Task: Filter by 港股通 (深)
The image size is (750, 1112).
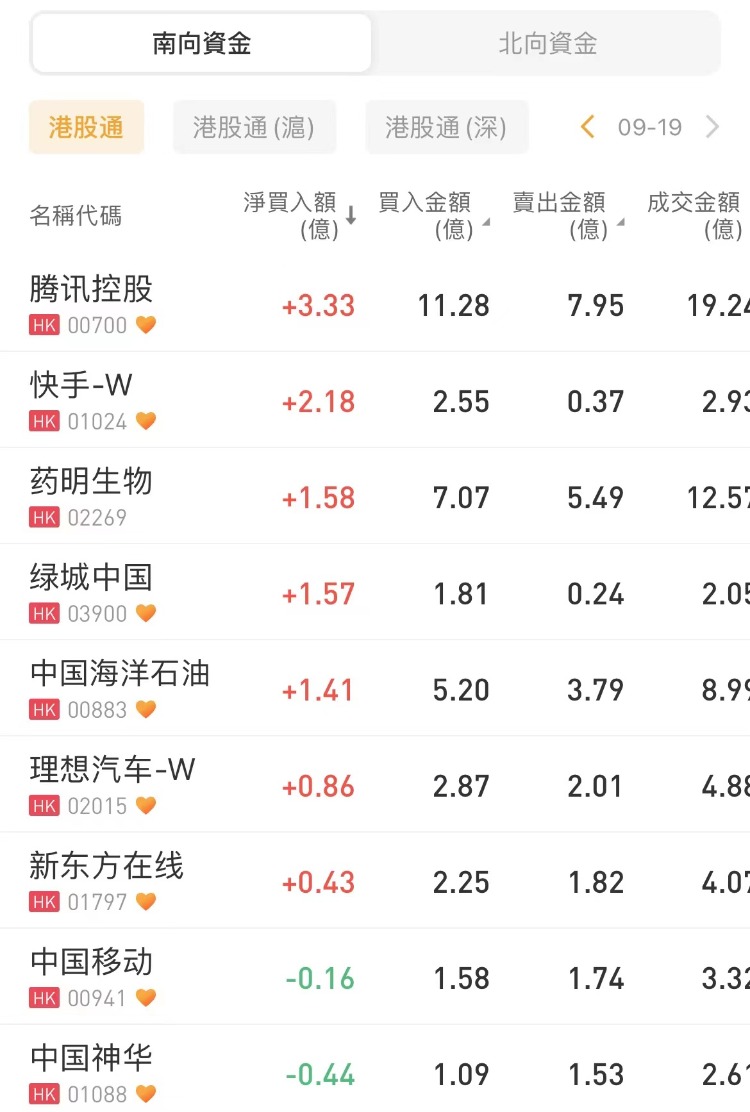Action: coord(446,127)
